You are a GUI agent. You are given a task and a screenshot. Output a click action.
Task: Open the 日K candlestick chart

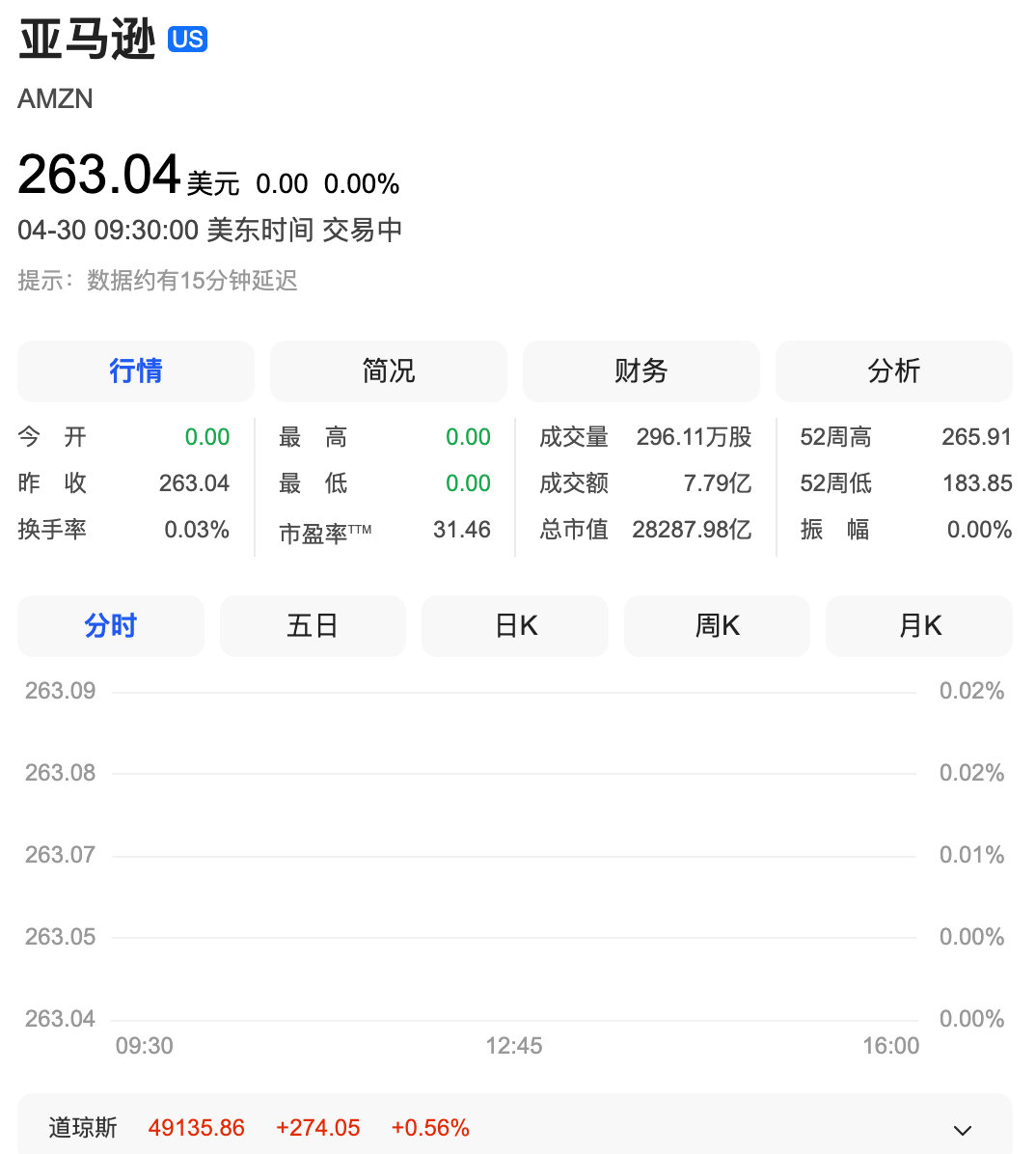514,625
